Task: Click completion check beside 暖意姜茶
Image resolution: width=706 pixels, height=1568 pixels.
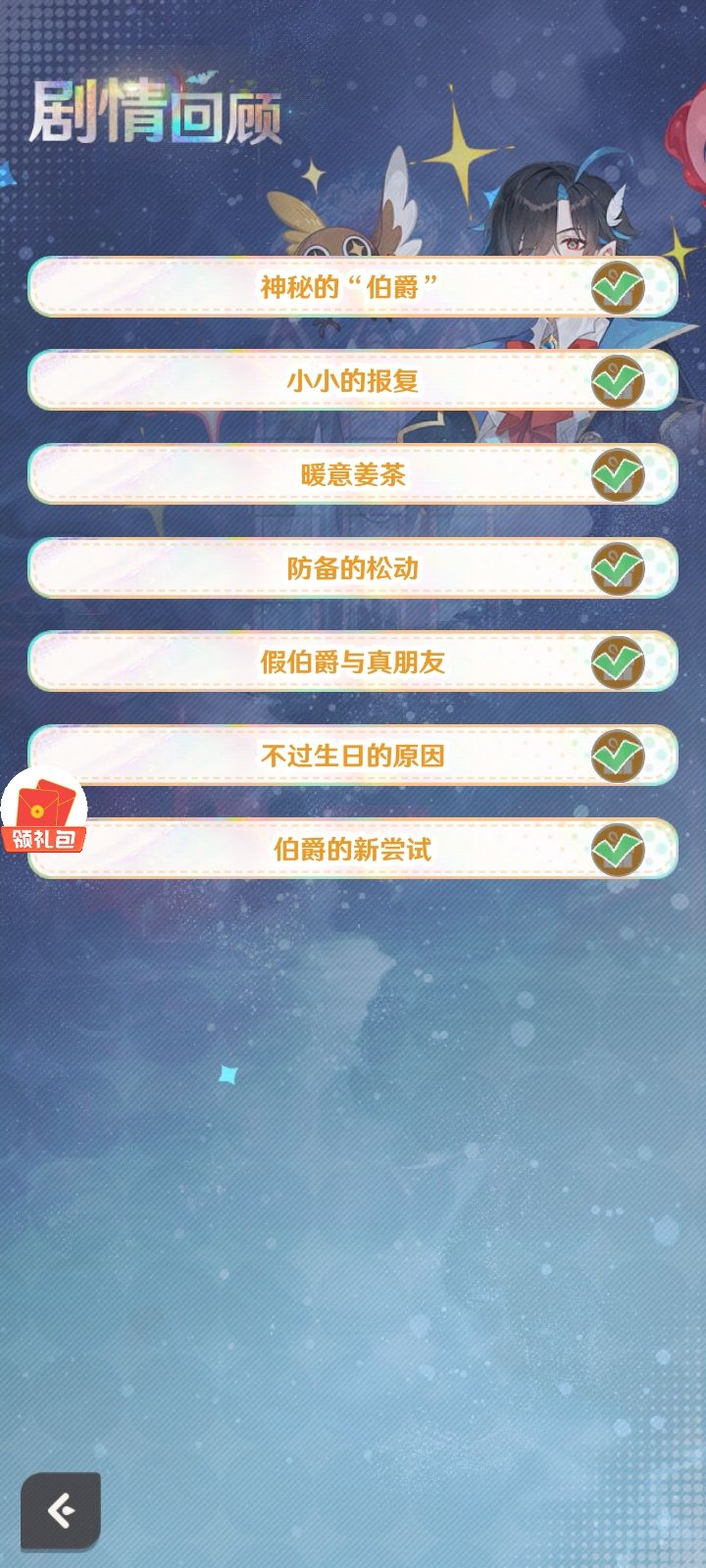Action: point(618,473)
